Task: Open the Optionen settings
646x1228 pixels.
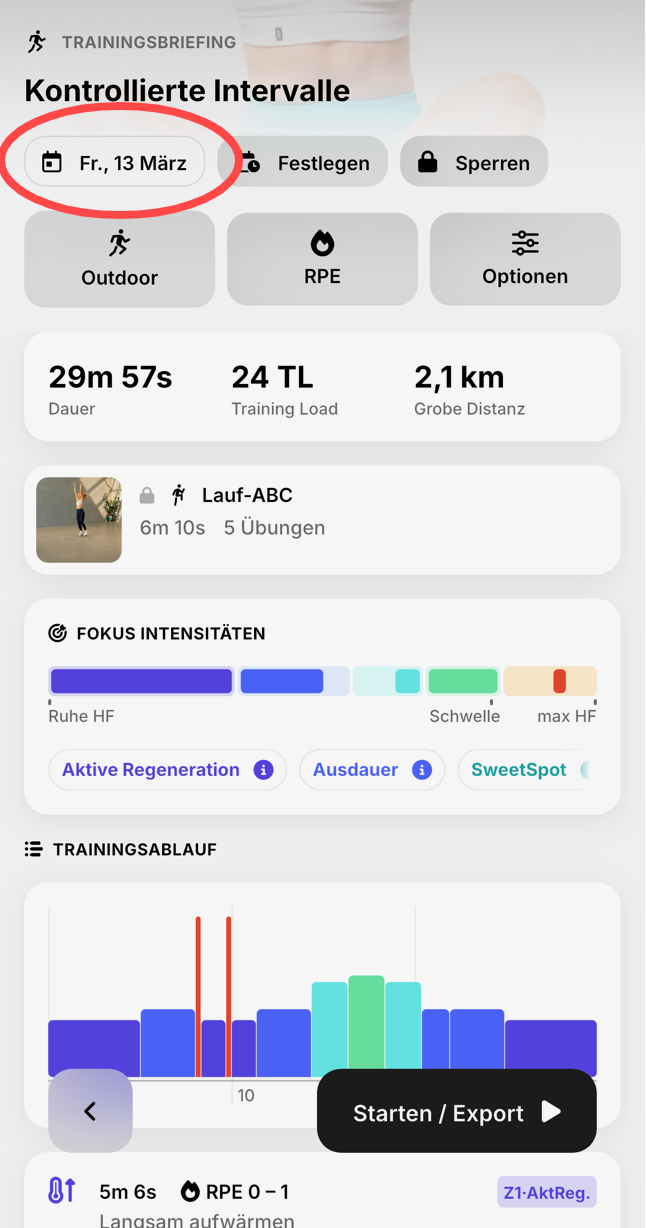Action: click(x=525, y=259)
